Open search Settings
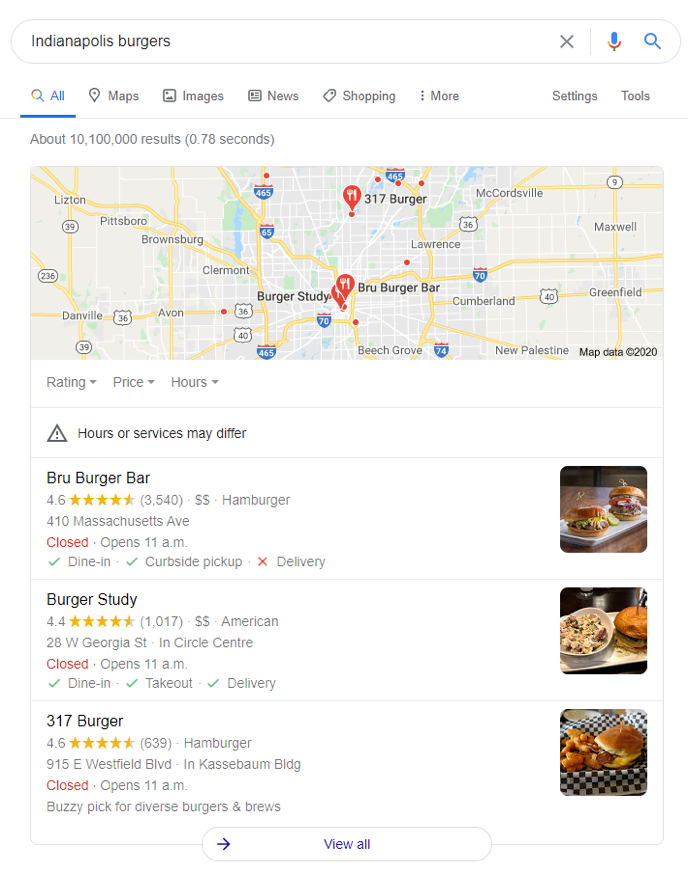The width and height of the screenshot is (688, 874). (574, 96)
